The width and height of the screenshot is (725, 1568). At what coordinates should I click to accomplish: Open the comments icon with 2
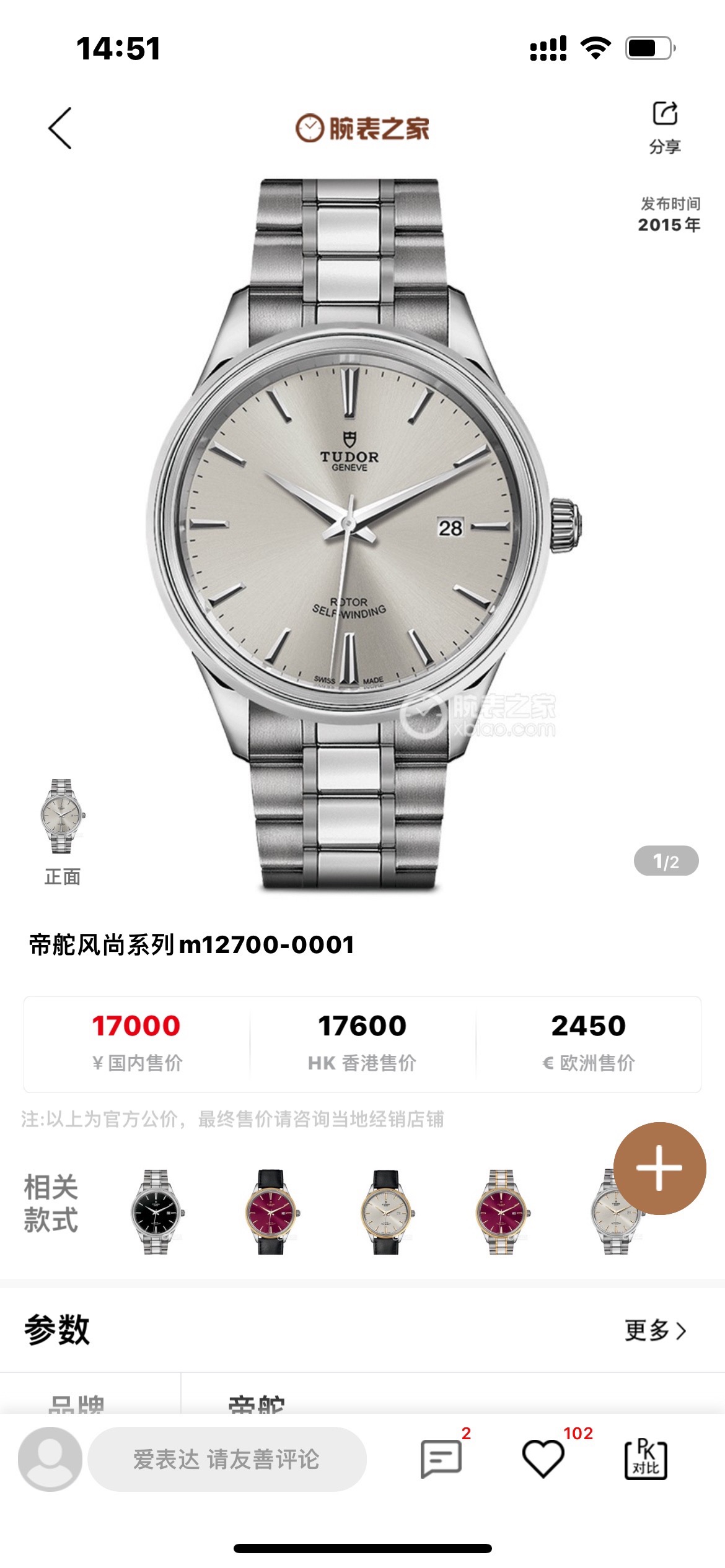[441, 1459]
